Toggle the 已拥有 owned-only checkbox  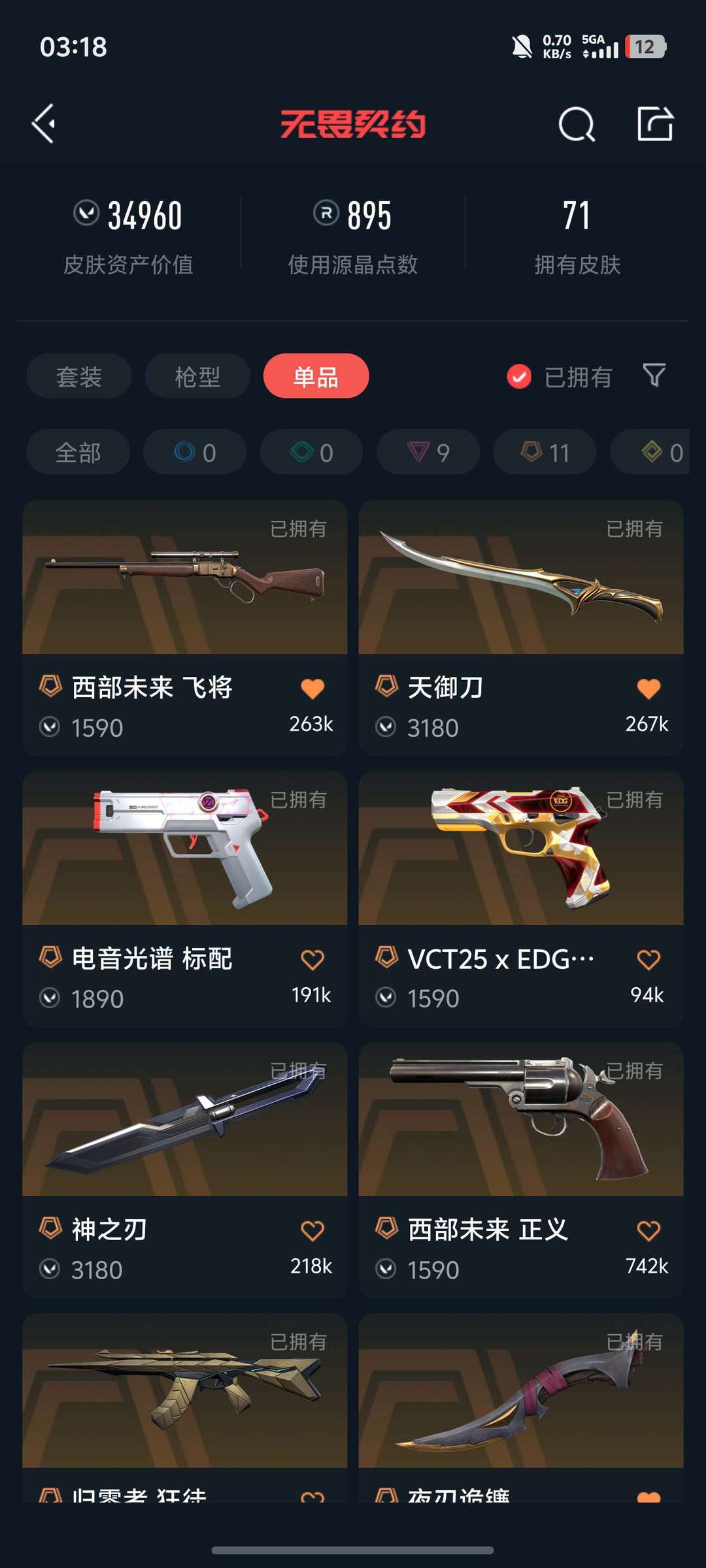click(519, 376)
